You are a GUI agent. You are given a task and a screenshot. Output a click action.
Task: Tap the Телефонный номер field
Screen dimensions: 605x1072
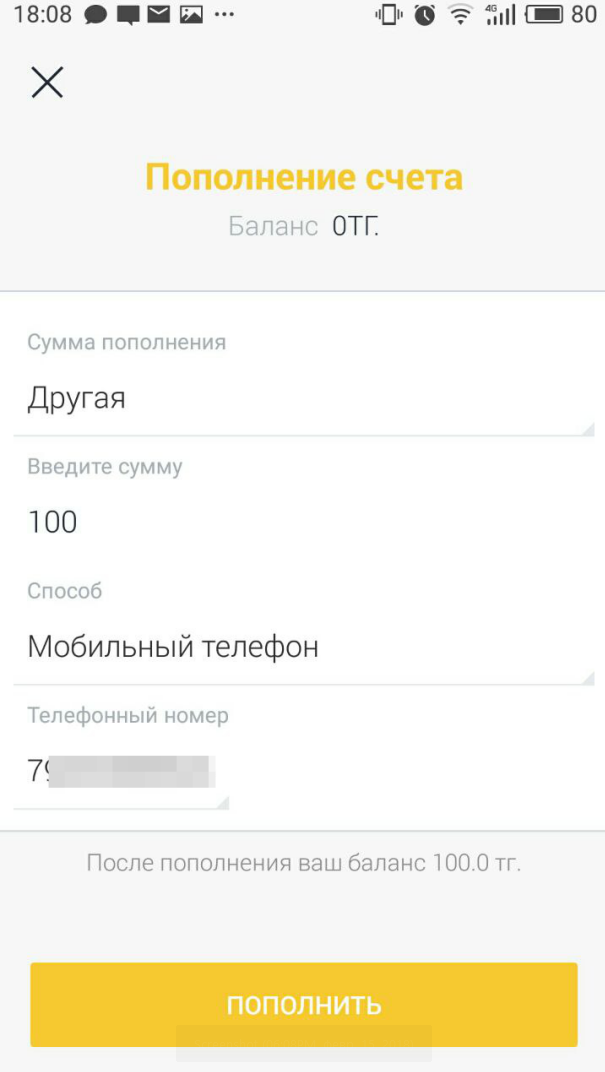pos(122,773)
